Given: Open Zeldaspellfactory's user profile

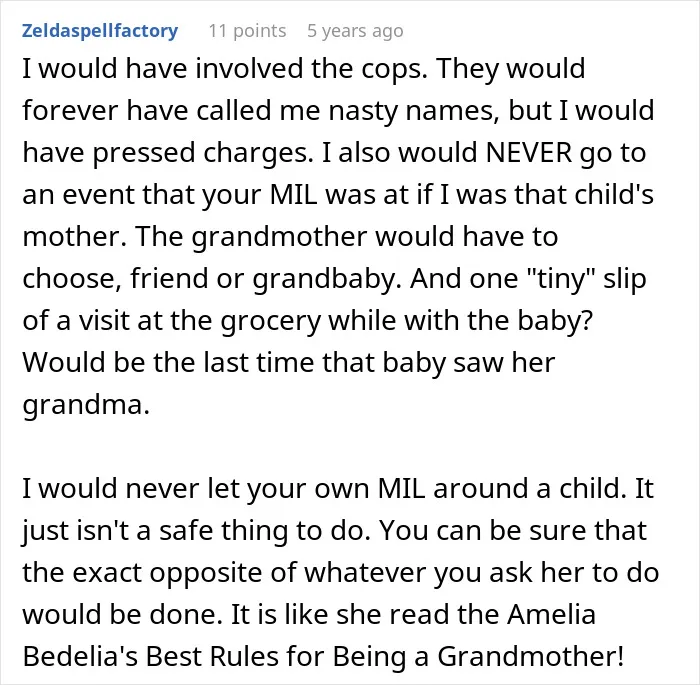Looking at the screenshot, I should pos(100,31).
